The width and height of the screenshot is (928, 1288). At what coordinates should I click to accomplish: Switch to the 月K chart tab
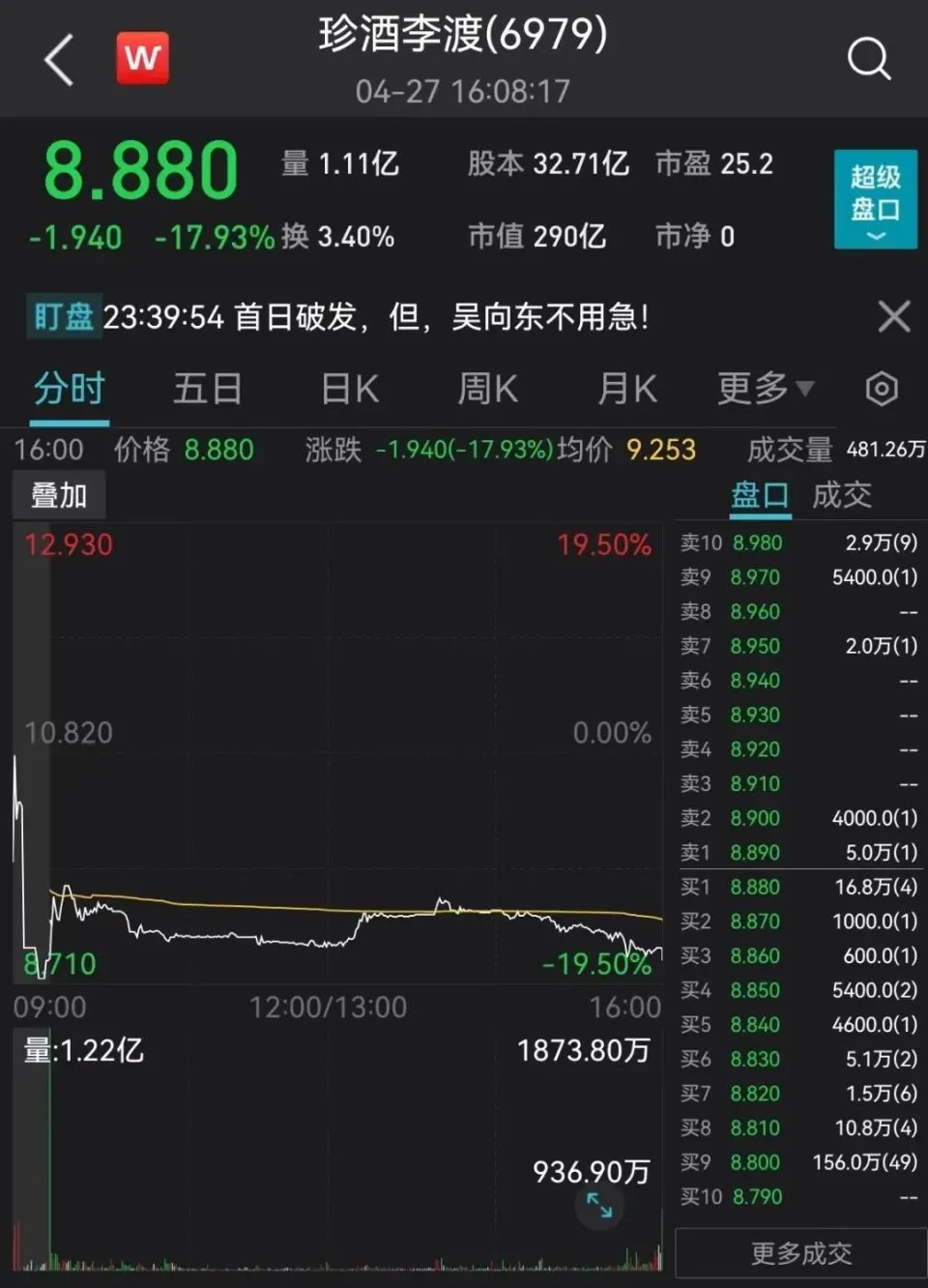click(x=626, y=389)
